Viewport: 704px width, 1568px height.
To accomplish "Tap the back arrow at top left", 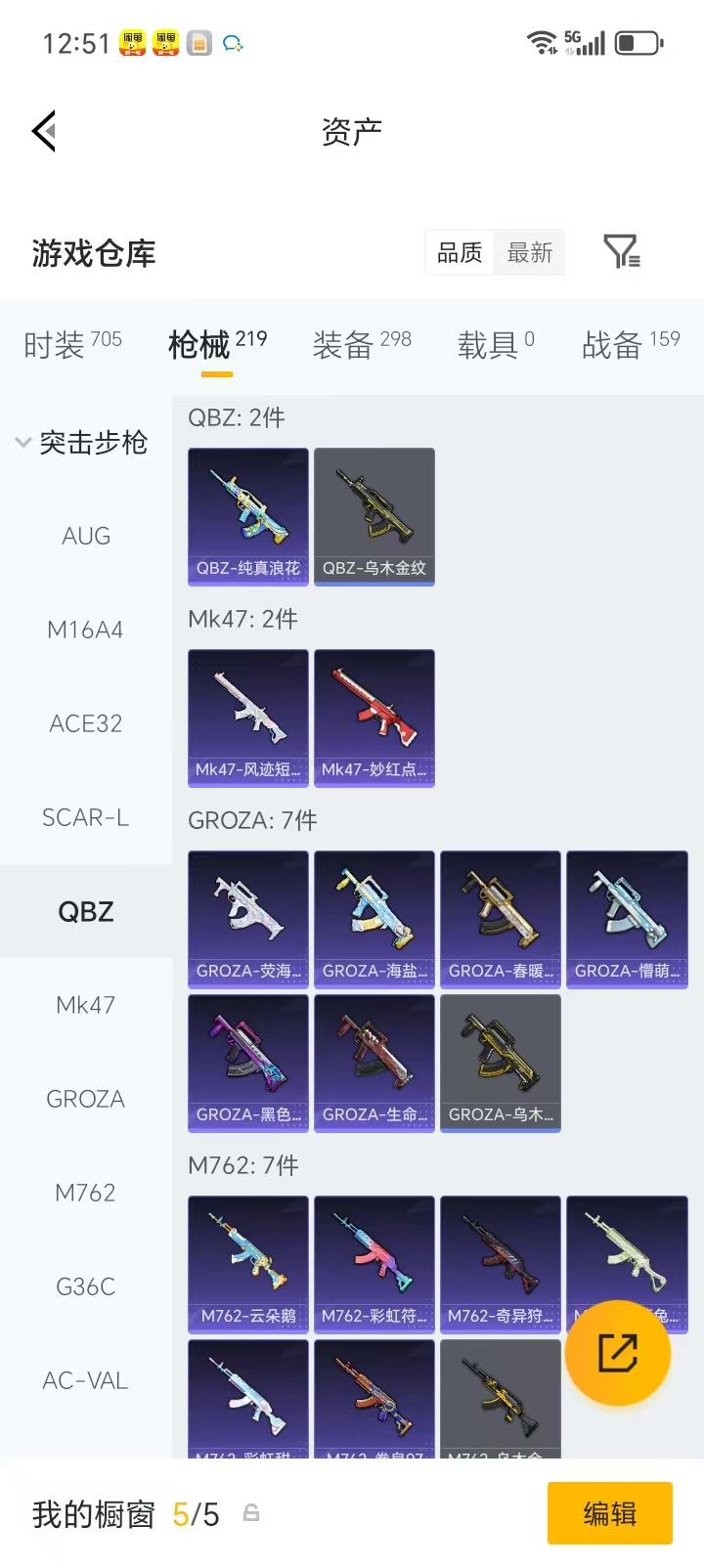I will (x=42, y=130).
